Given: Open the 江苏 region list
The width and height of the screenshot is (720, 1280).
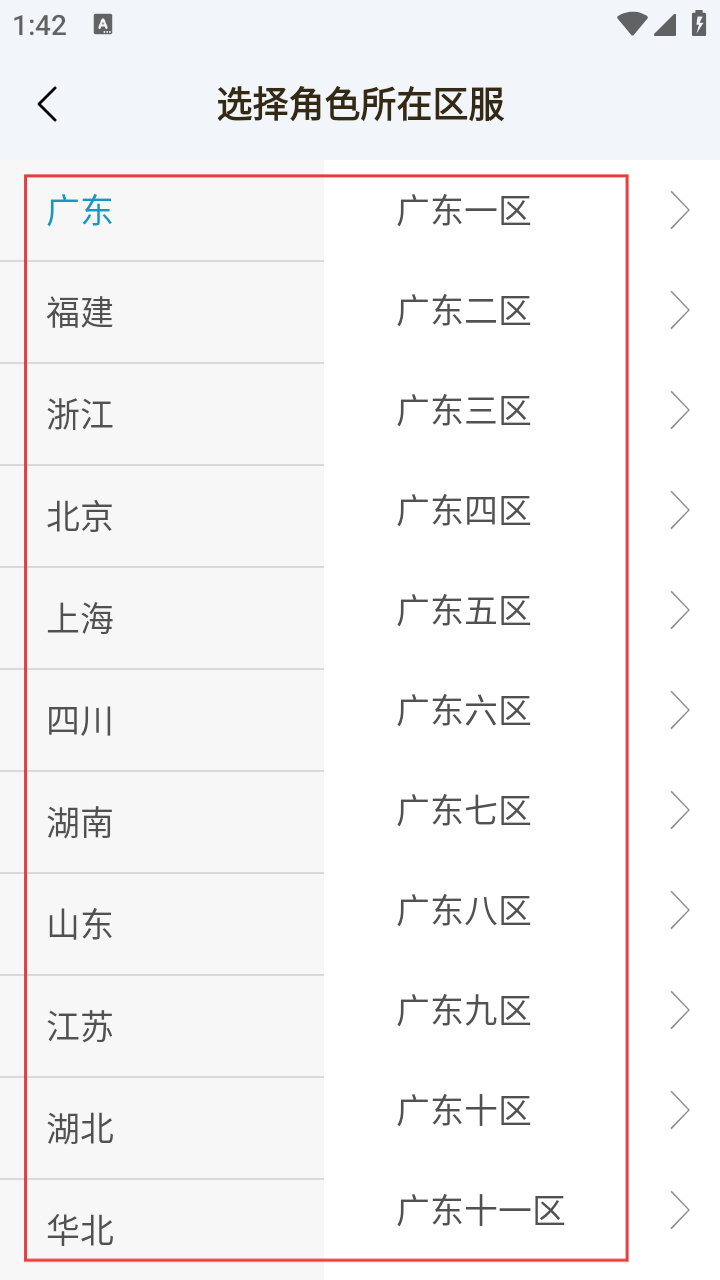Looking at the screenshot, I should pyautogui.click(x=80, y=1027).
